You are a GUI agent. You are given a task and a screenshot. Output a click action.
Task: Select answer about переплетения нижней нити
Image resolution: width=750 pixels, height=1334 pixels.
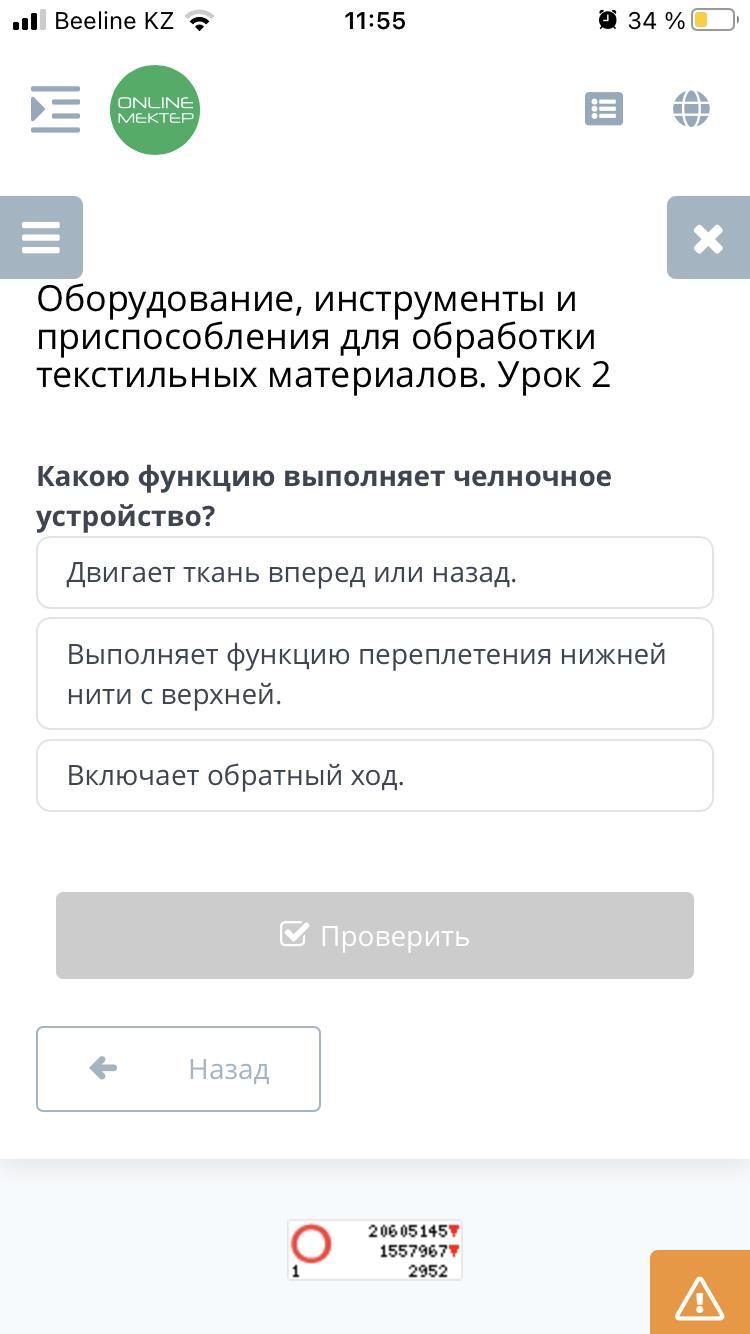[375, 674]
